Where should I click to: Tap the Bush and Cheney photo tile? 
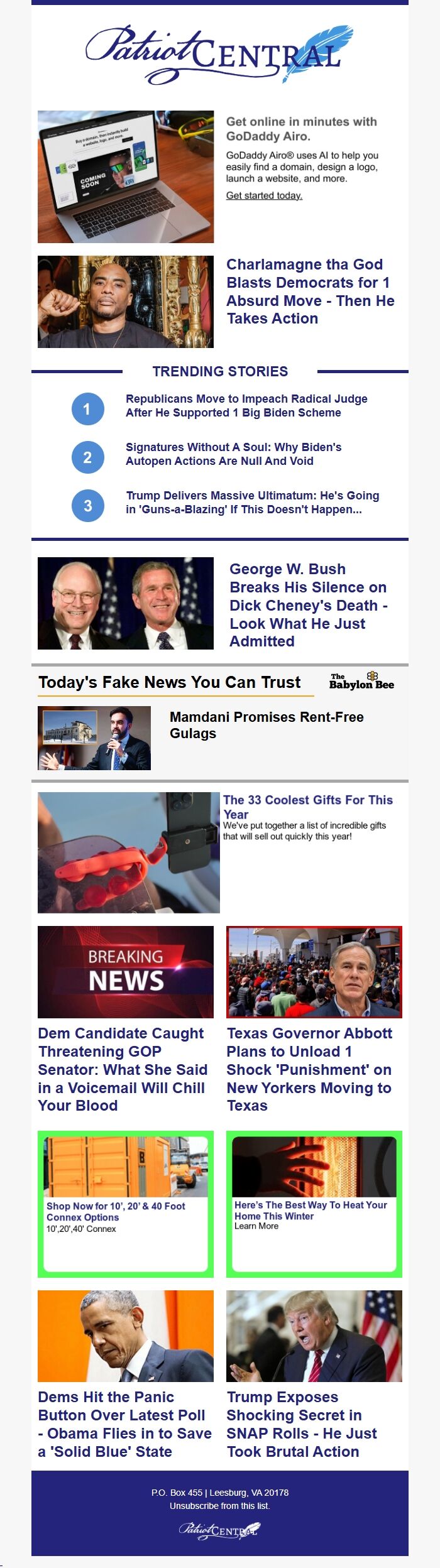pos(126,603)
